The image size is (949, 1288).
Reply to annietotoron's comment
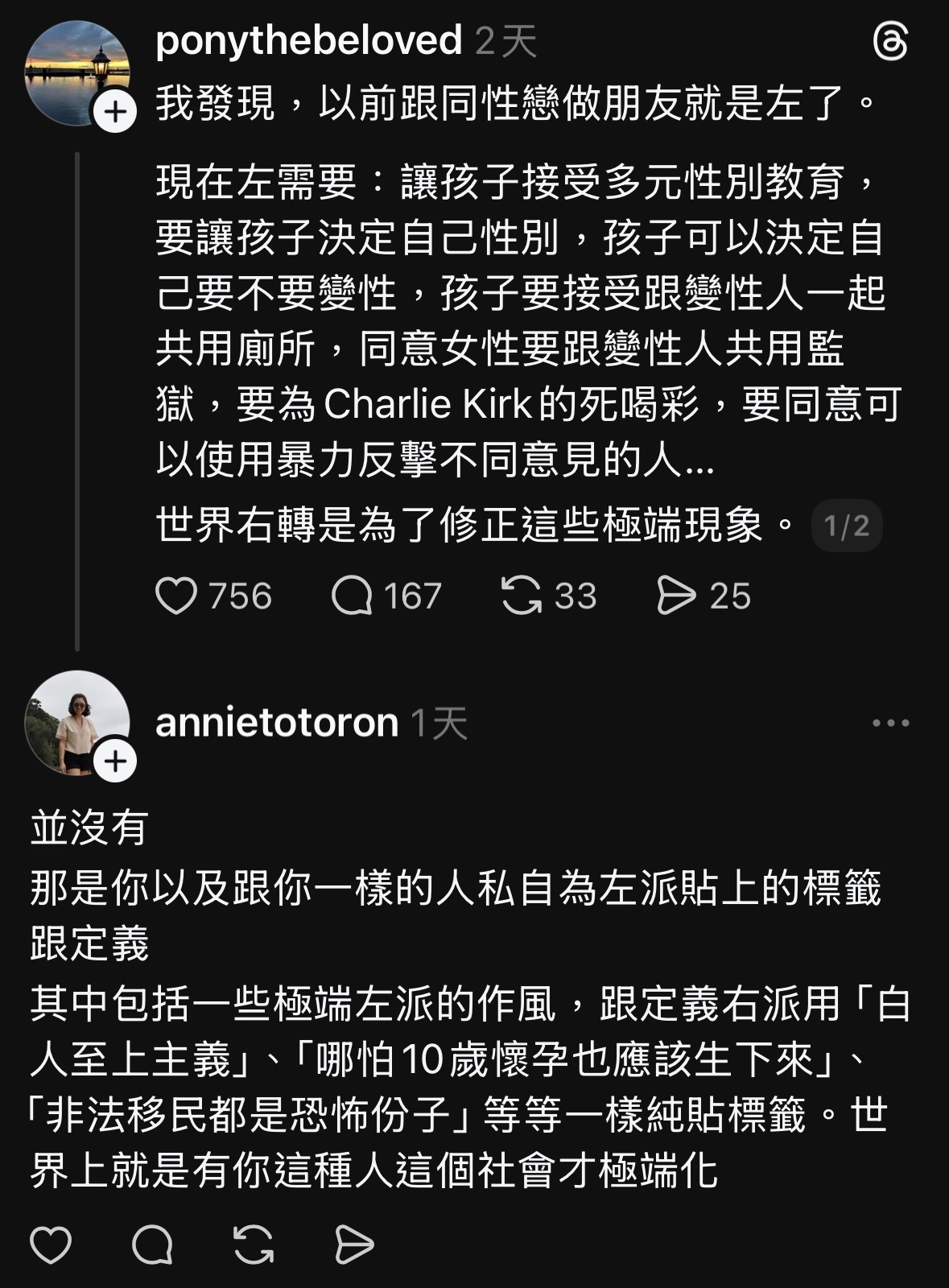(152, 1245)
